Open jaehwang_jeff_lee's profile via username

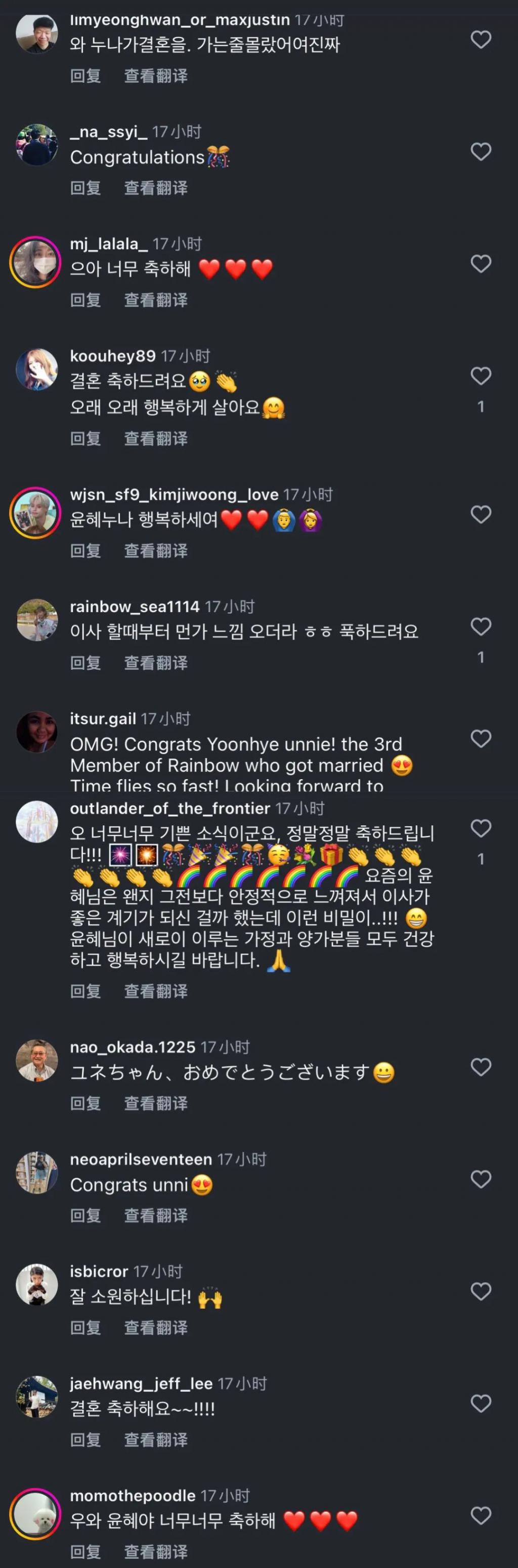(x=141, y=1384)
